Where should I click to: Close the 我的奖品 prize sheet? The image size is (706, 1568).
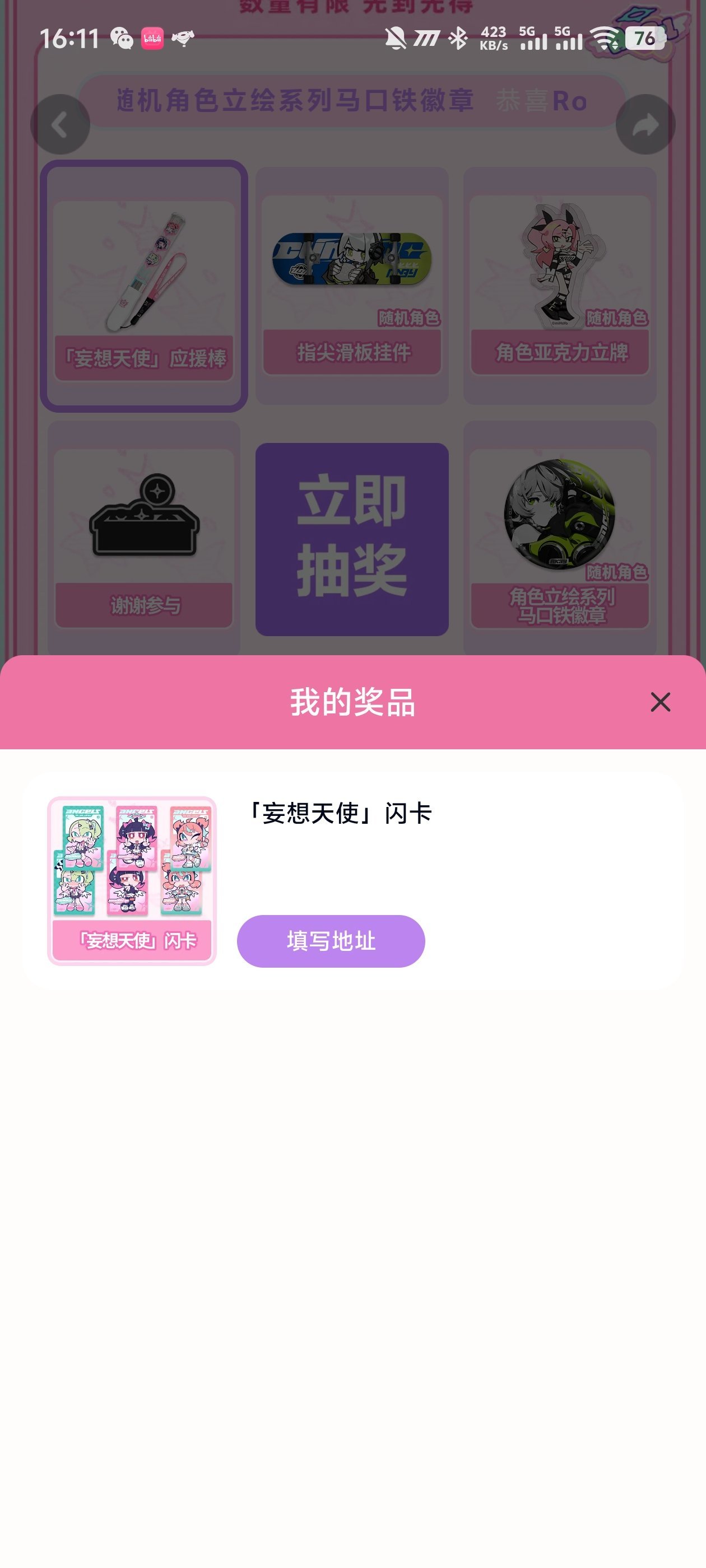659,702
